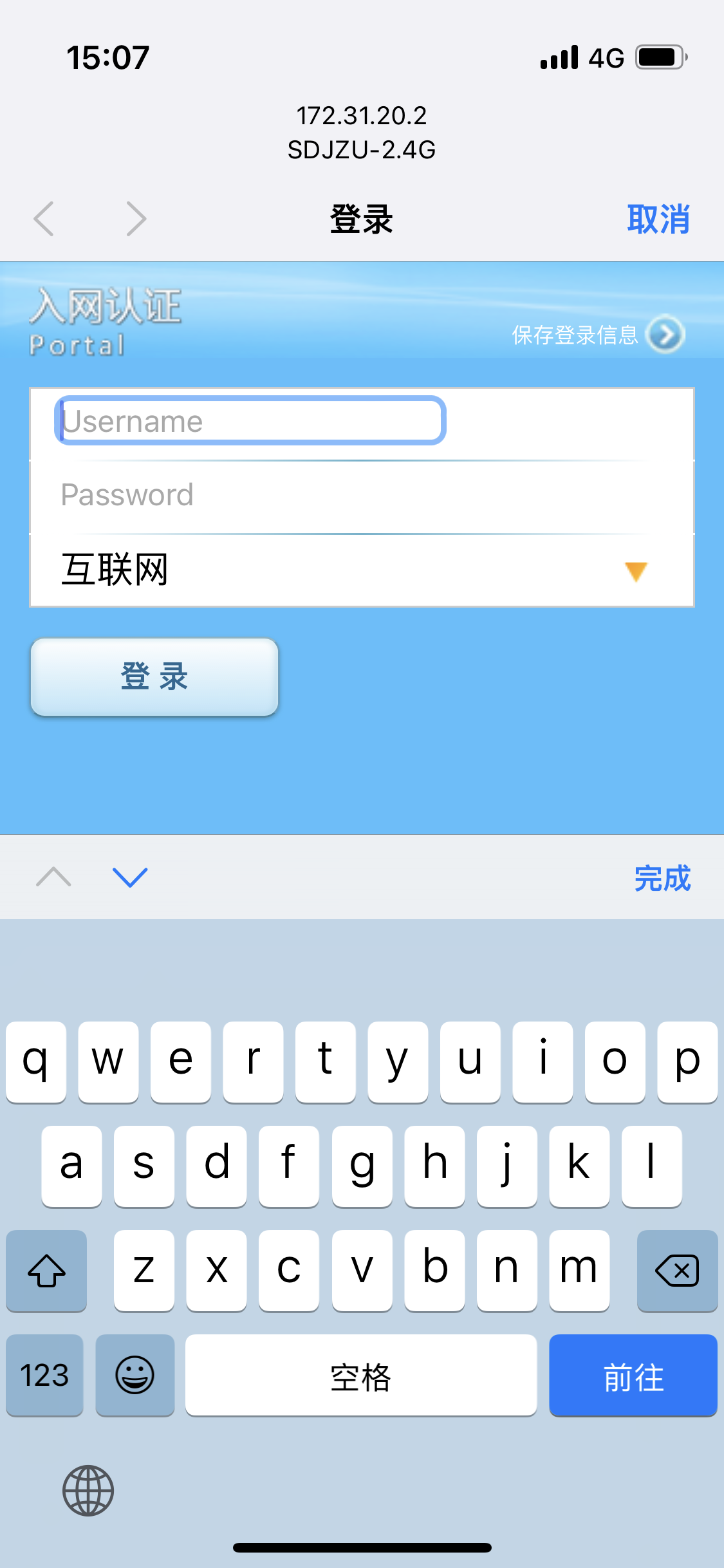Tap the Password field

[360, 495]
